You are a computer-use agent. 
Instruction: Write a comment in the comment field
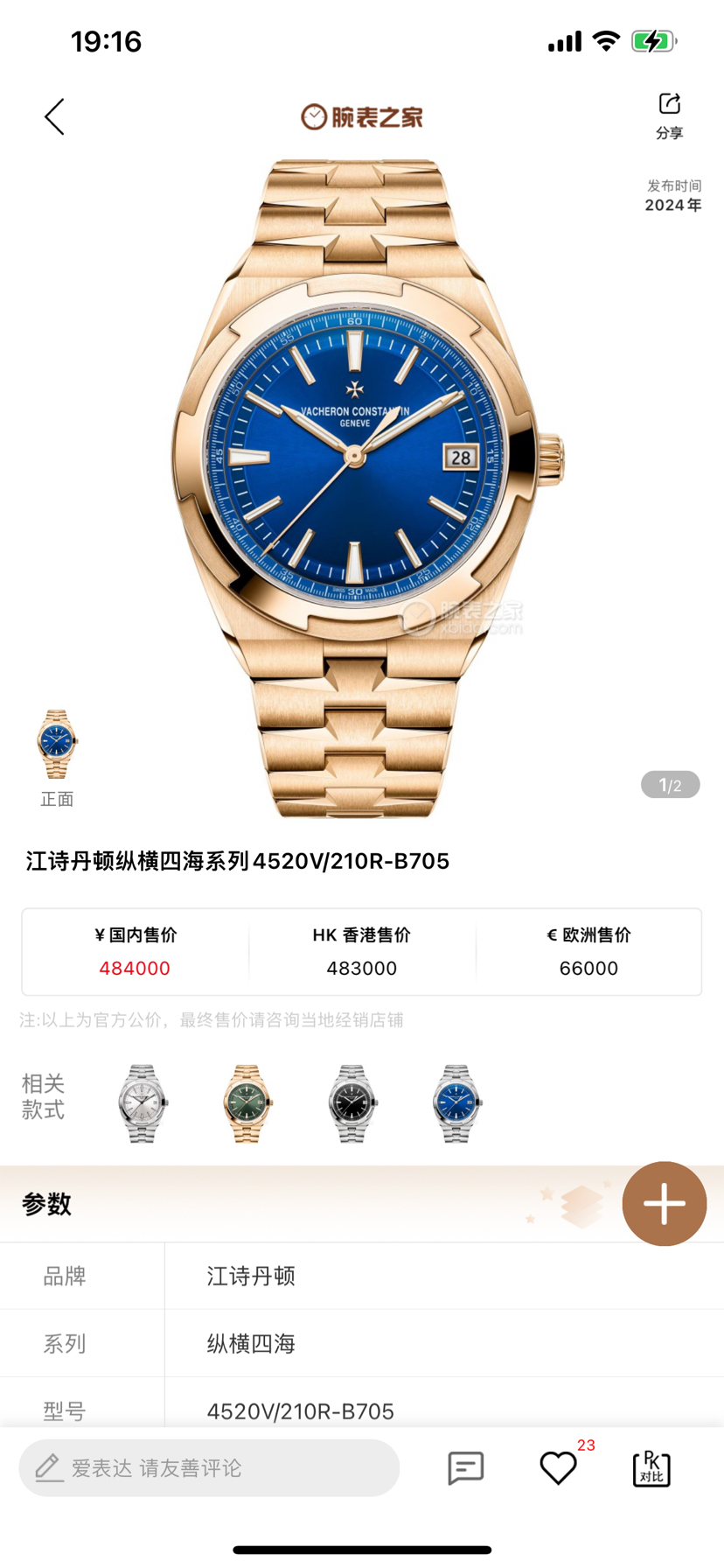click(x=209, y=1467)
